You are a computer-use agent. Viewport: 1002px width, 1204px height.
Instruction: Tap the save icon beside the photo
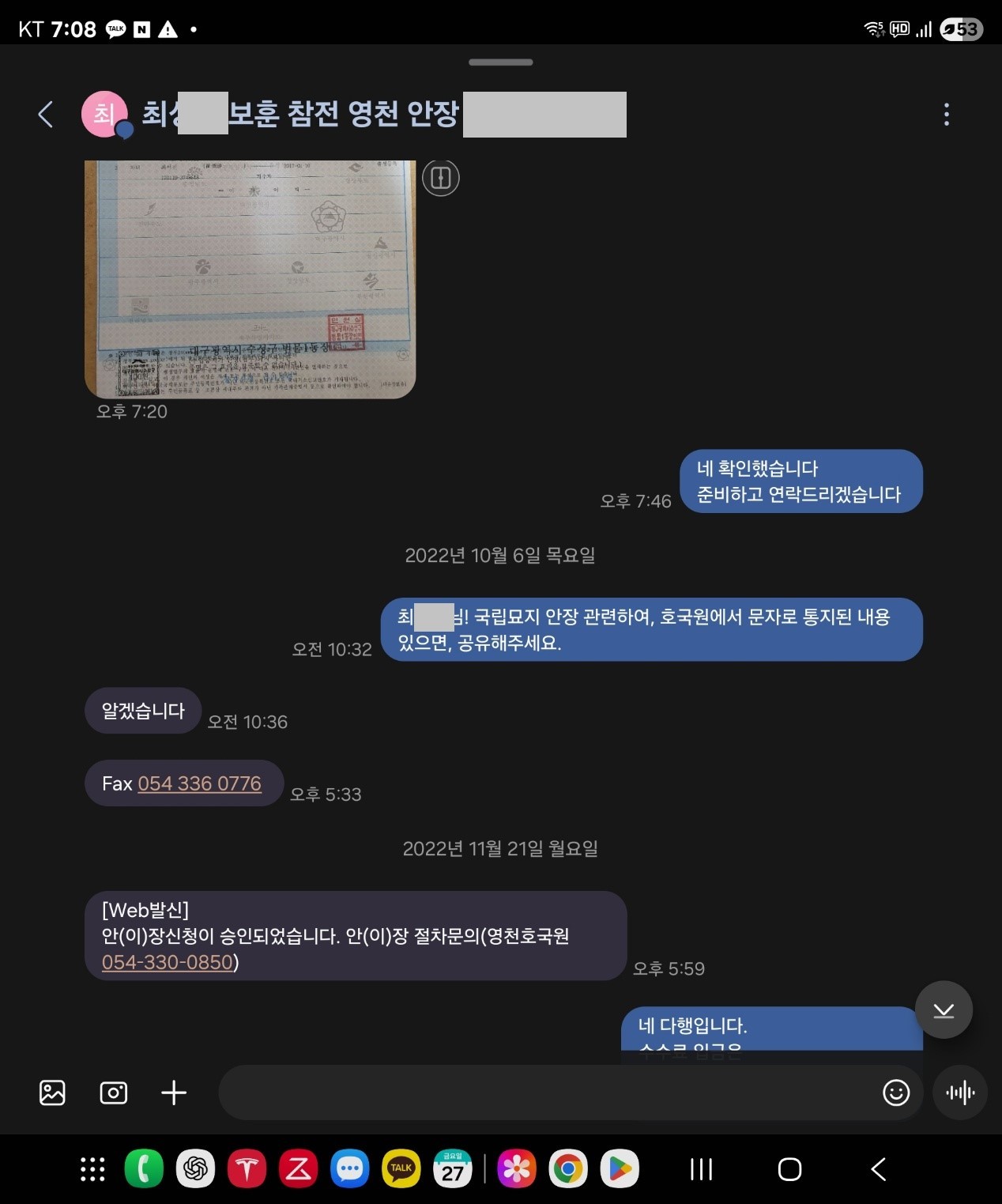coord(440,178)
